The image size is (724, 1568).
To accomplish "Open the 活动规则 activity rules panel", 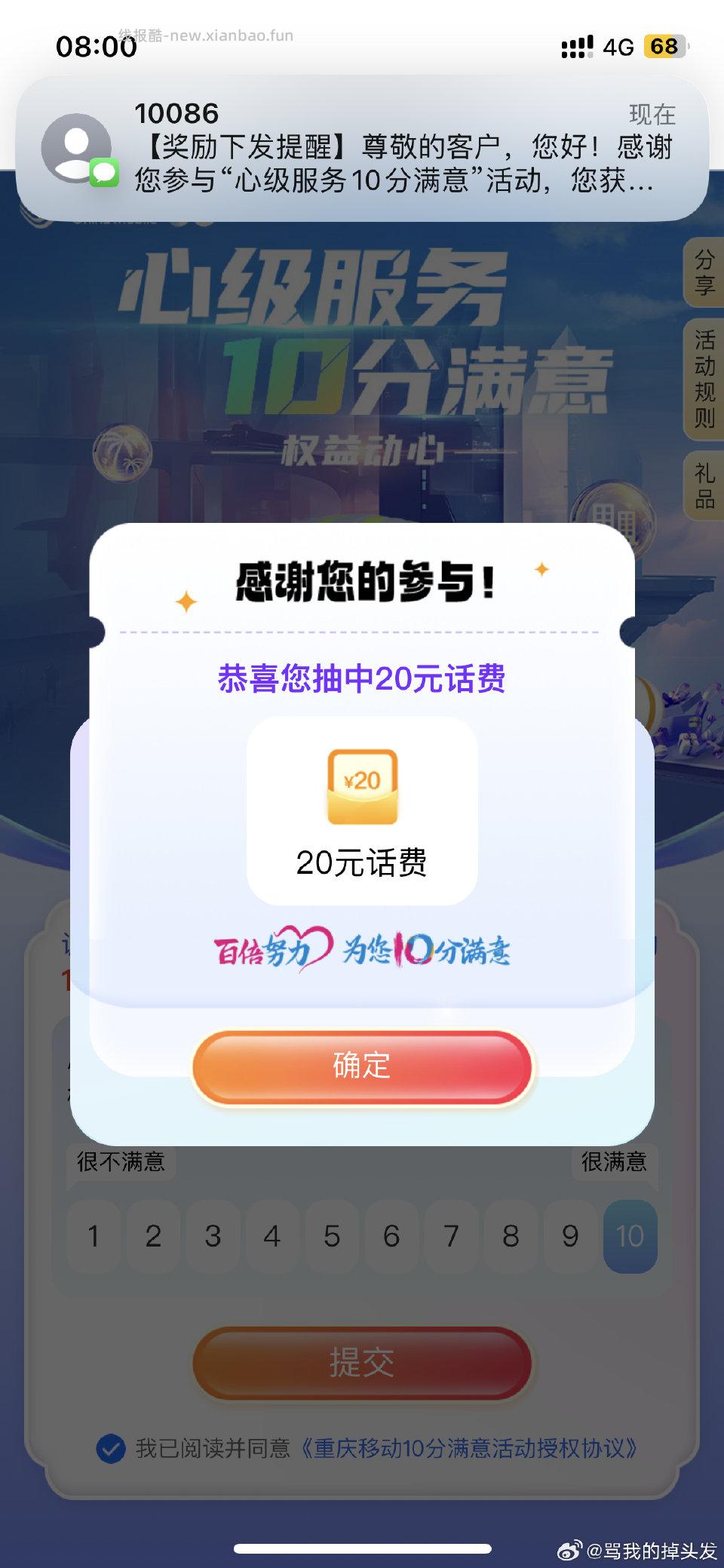I will pos(703,379).
